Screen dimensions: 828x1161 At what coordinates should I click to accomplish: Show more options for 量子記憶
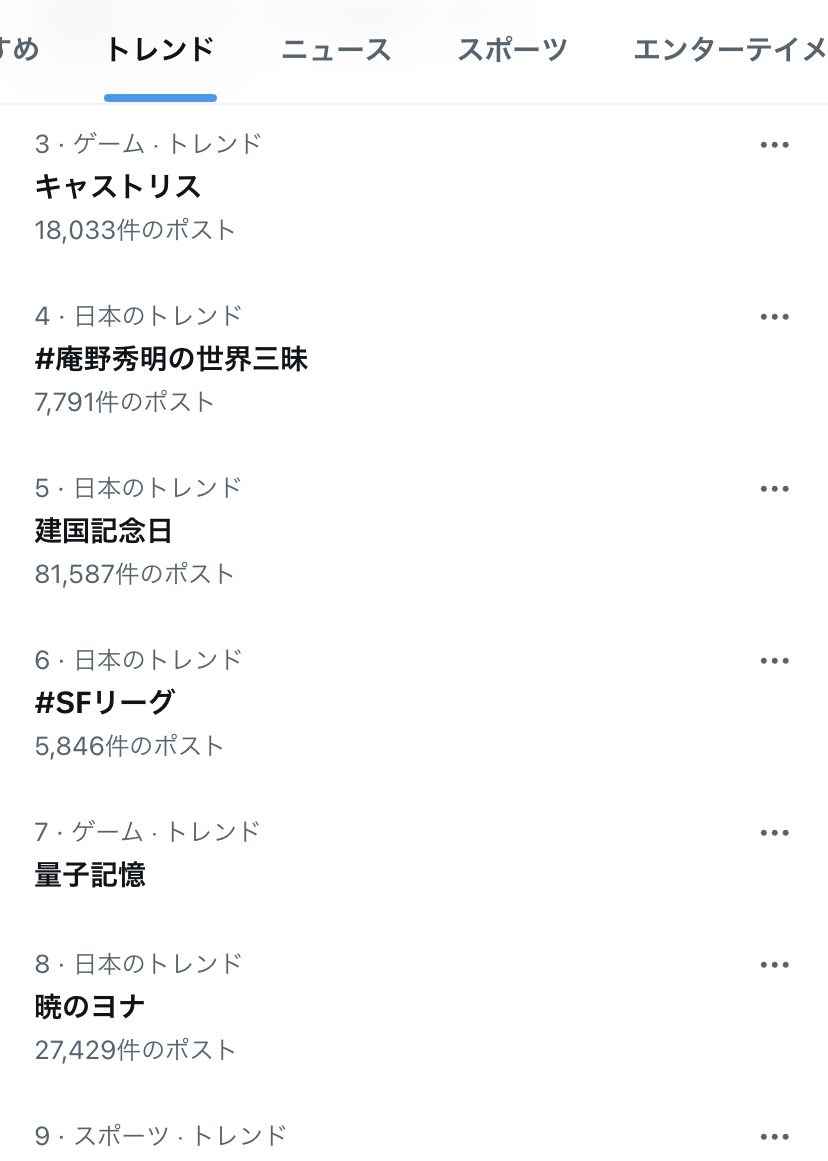775,833
